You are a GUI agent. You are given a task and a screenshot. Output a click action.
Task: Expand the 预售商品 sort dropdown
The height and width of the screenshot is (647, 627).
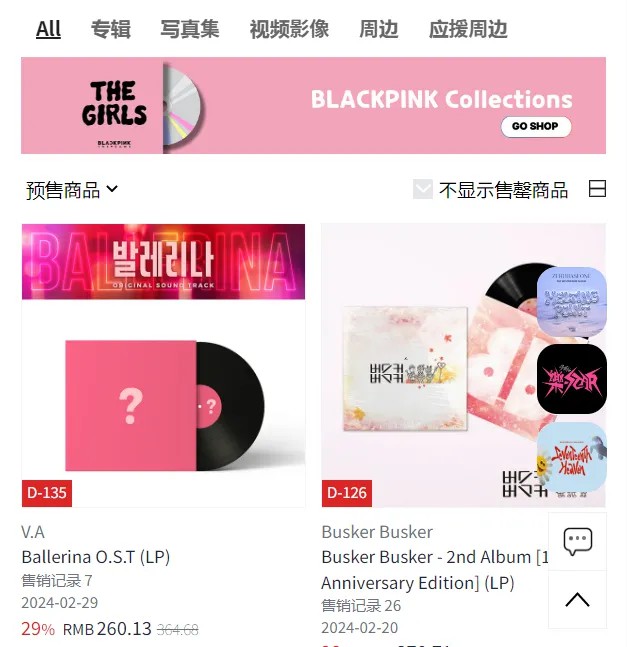click(72, 189)
